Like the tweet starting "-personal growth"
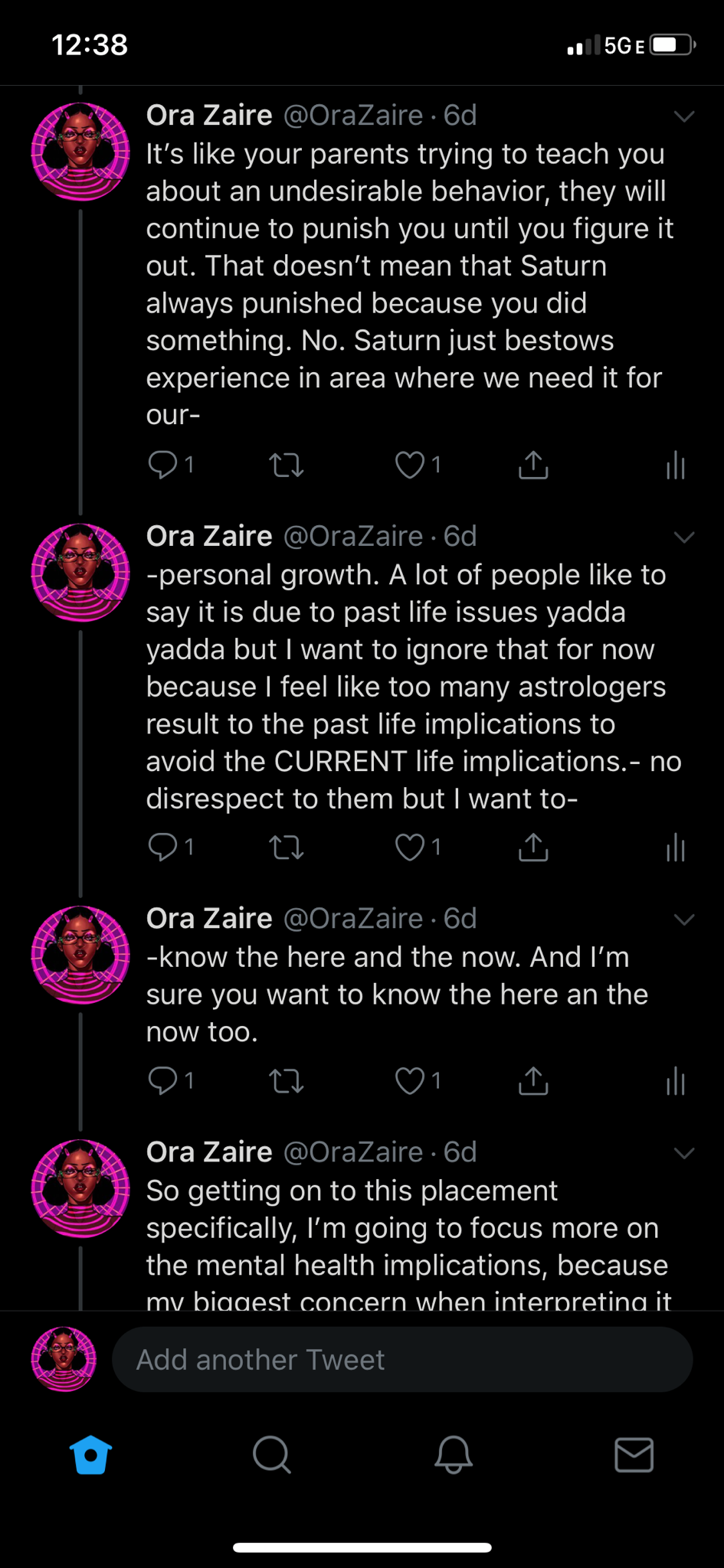 click(410, 848)
